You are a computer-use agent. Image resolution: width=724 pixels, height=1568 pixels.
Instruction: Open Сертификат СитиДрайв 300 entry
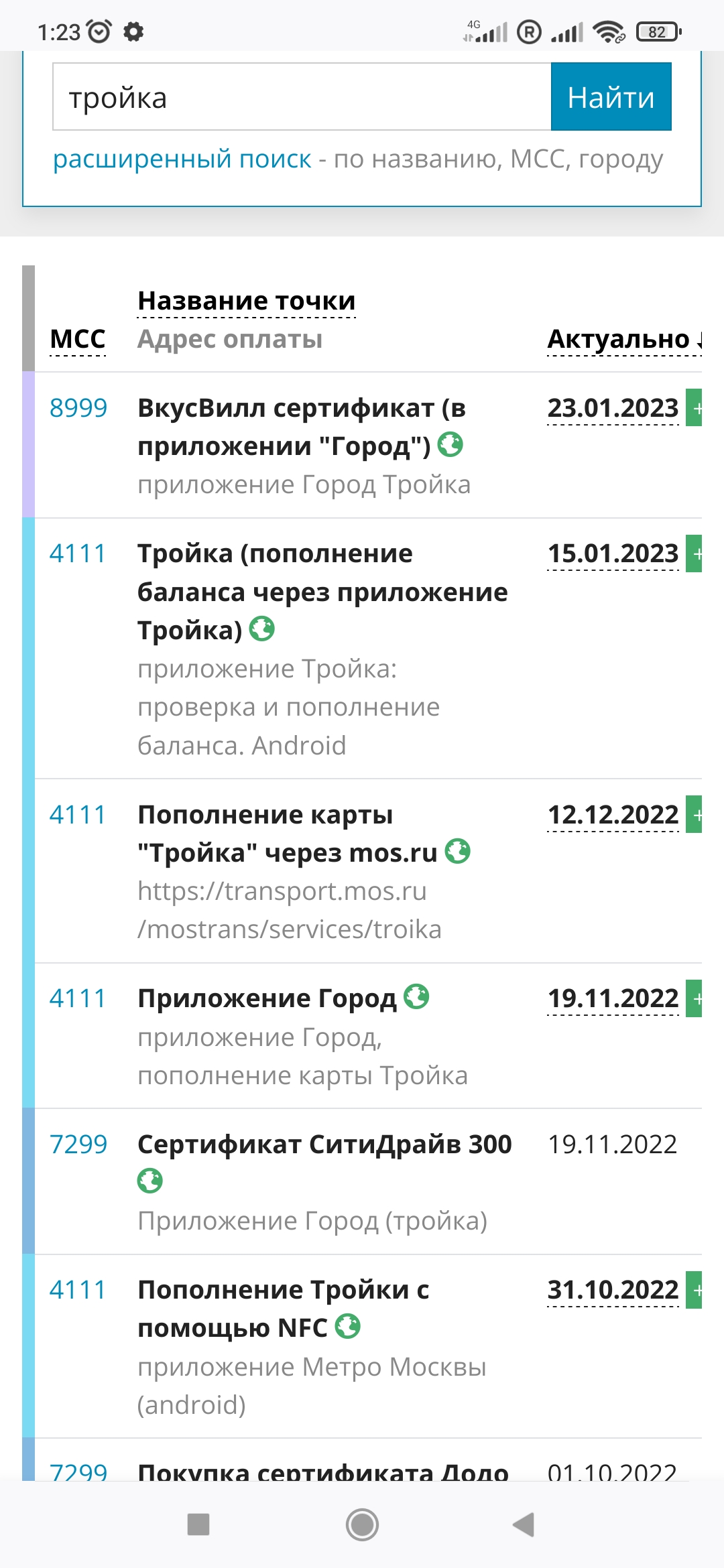324,1145
